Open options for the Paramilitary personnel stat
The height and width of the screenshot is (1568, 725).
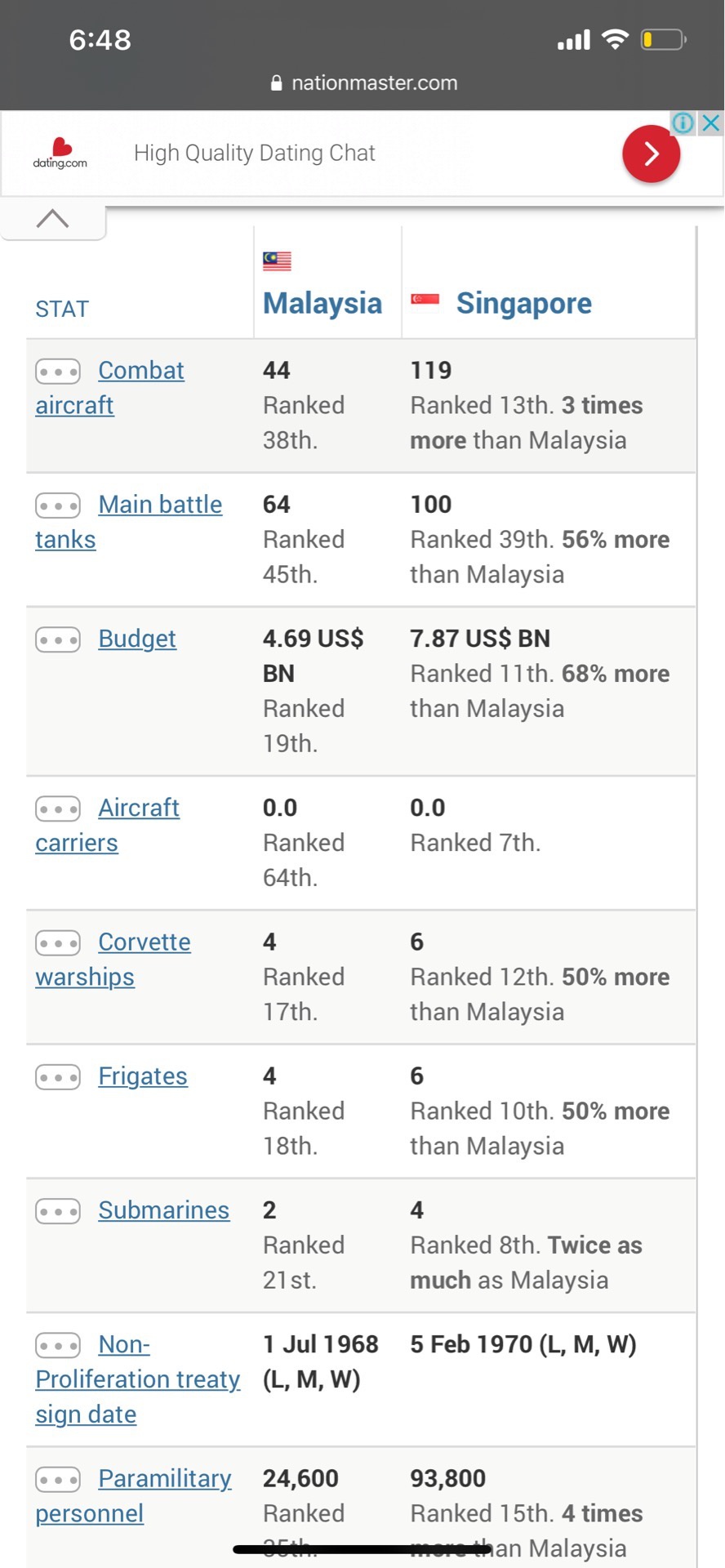(x=57, y=1479)
